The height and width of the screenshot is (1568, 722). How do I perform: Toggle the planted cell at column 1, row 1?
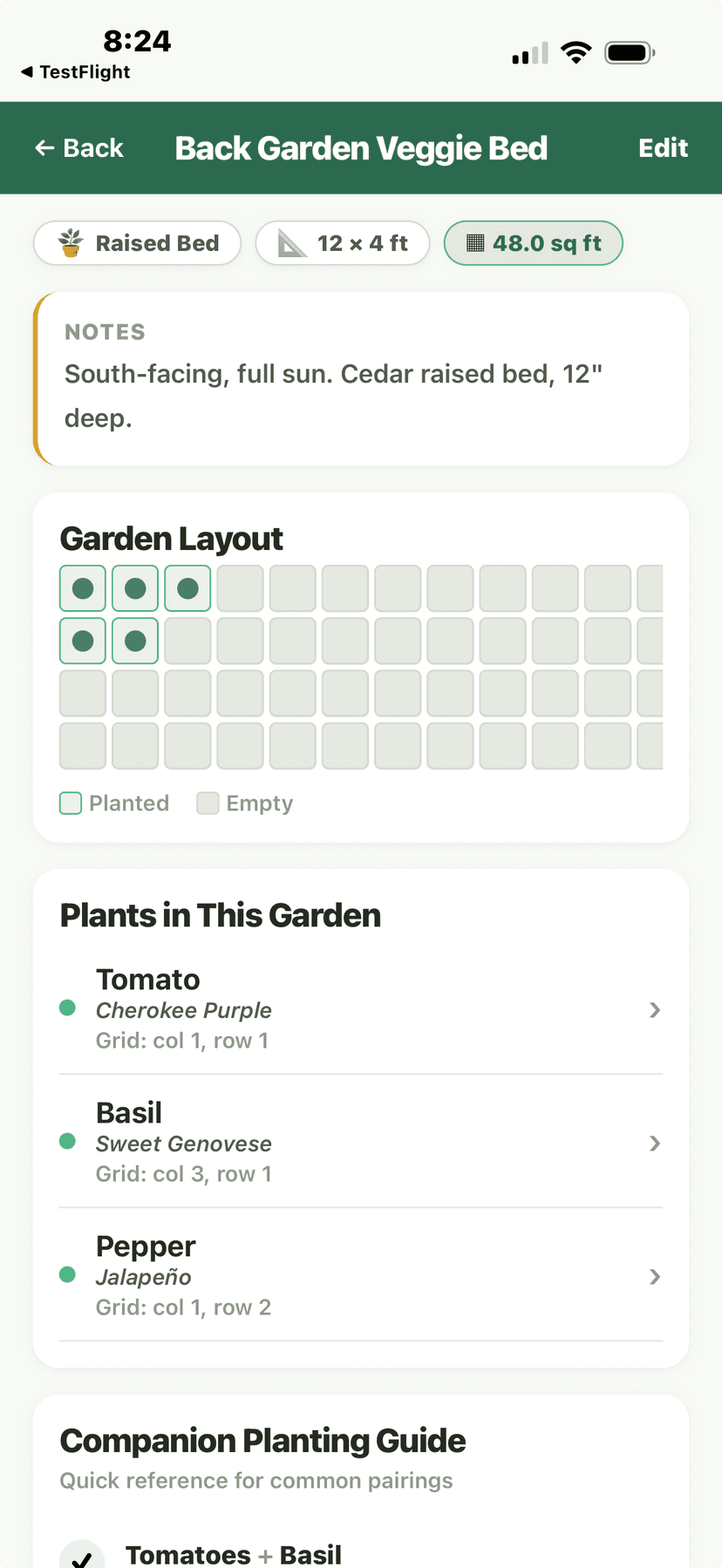(82, 588)
